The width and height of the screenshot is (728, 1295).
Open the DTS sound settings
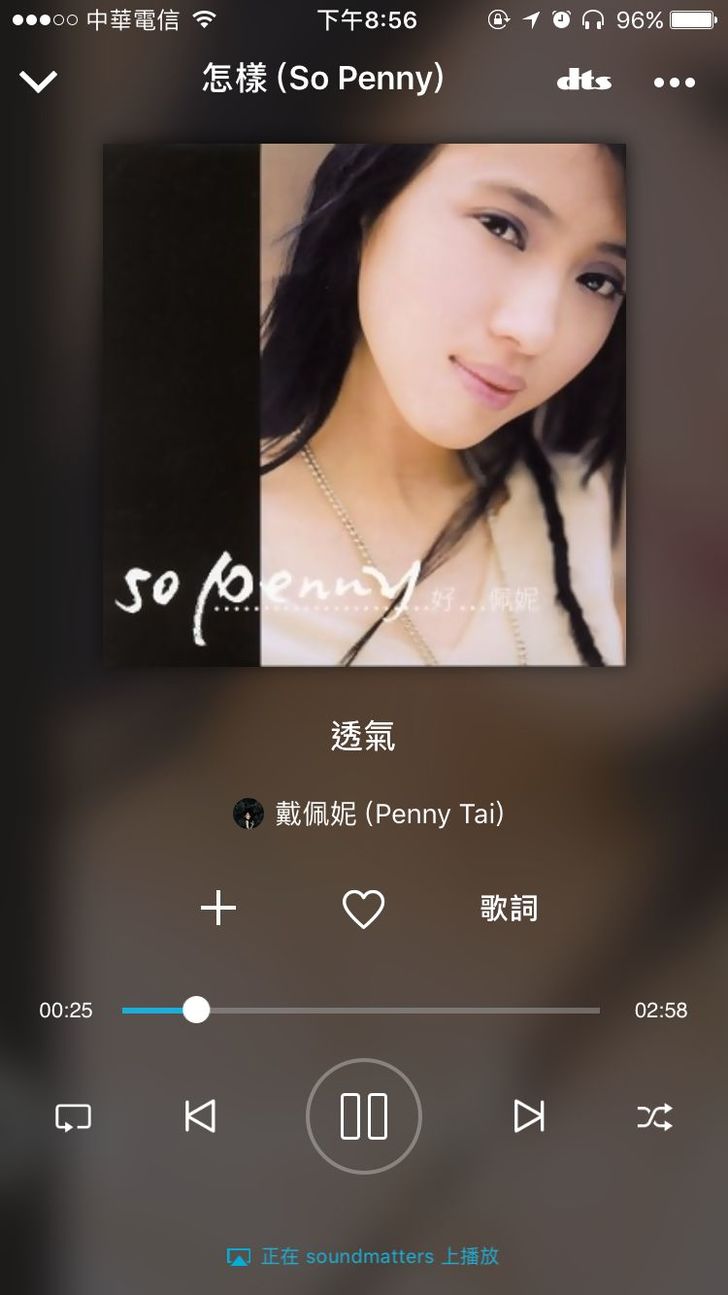(584, 81)
